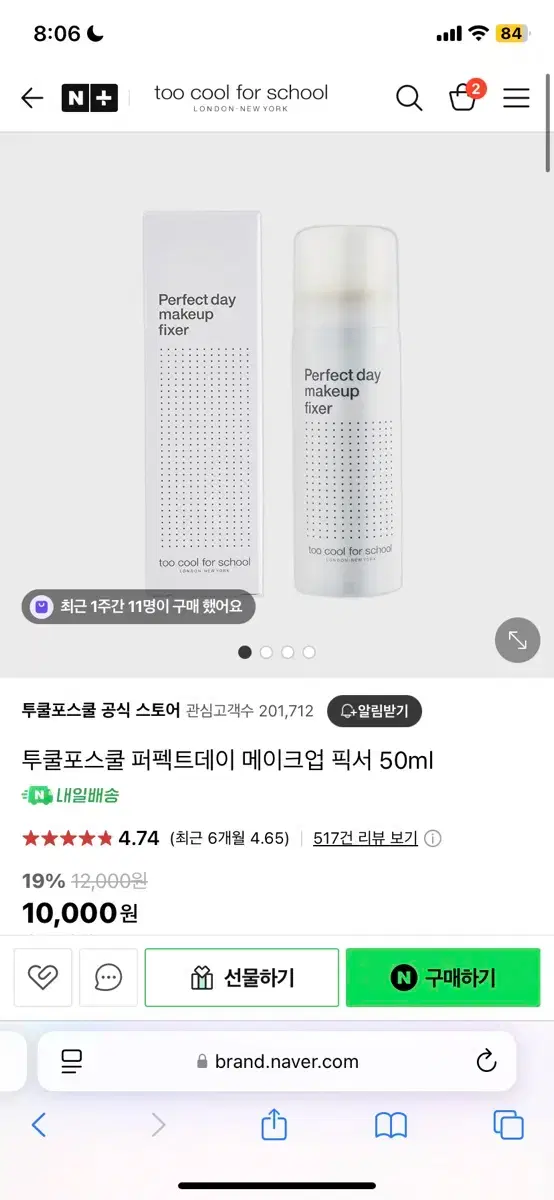The width and height of the screenshot is (554, 1200).
Task: Open Safari bookmarks
Action: 391,1126
